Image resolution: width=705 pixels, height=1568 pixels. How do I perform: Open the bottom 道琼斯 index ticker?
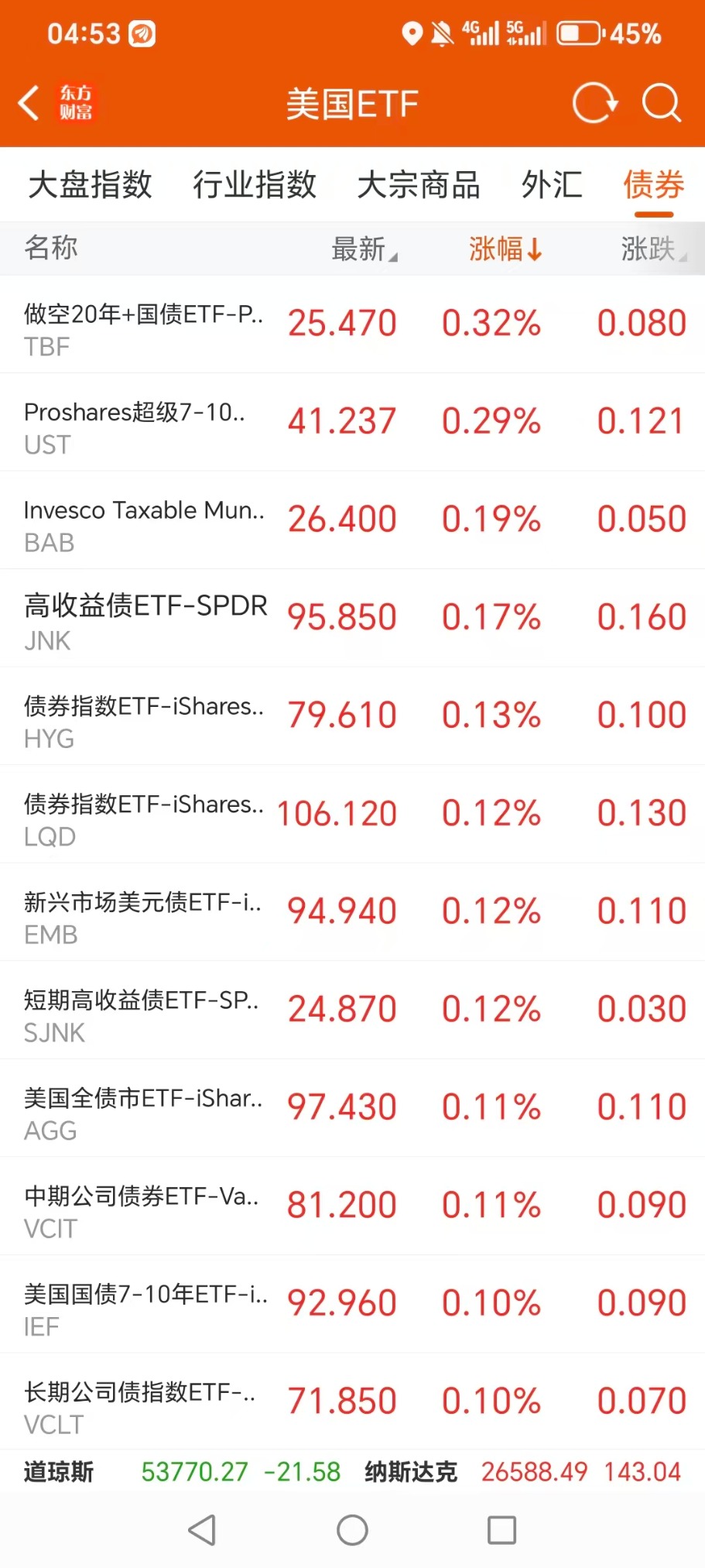[x=182, y=1471]
